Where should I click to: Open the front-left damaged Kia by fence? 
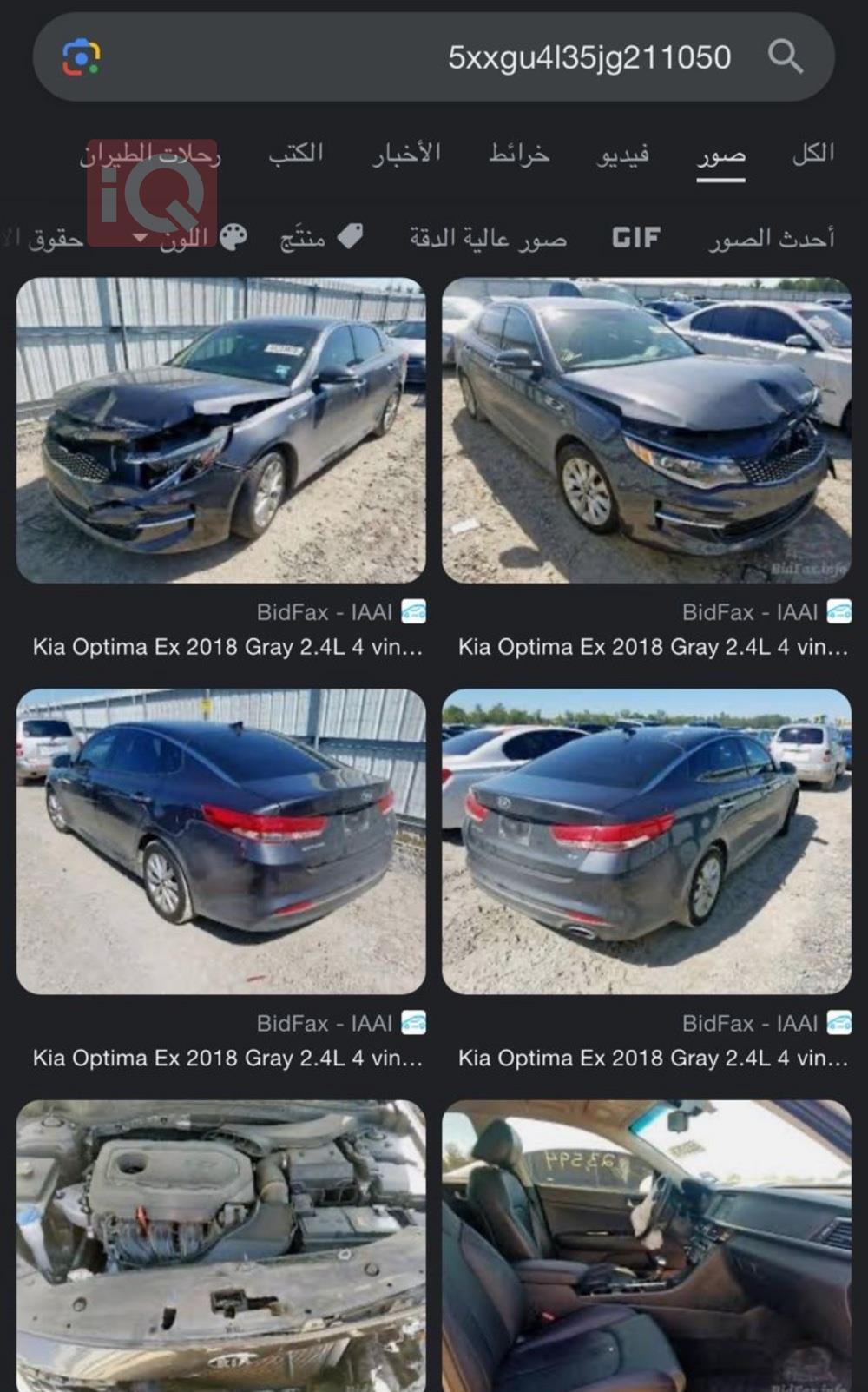(221, 430)
